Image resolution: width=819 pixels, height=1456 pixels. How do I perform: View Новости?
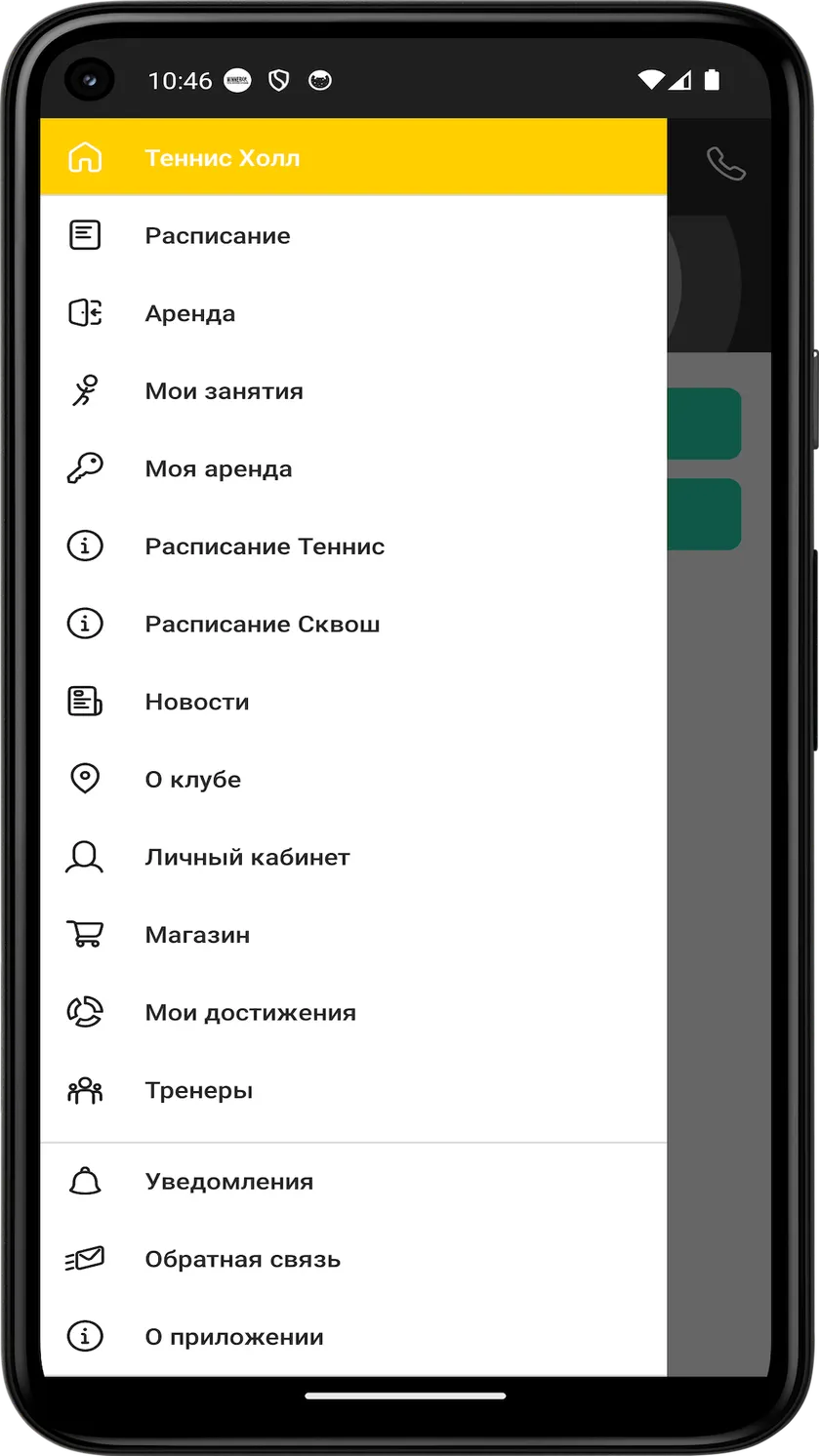353,702
